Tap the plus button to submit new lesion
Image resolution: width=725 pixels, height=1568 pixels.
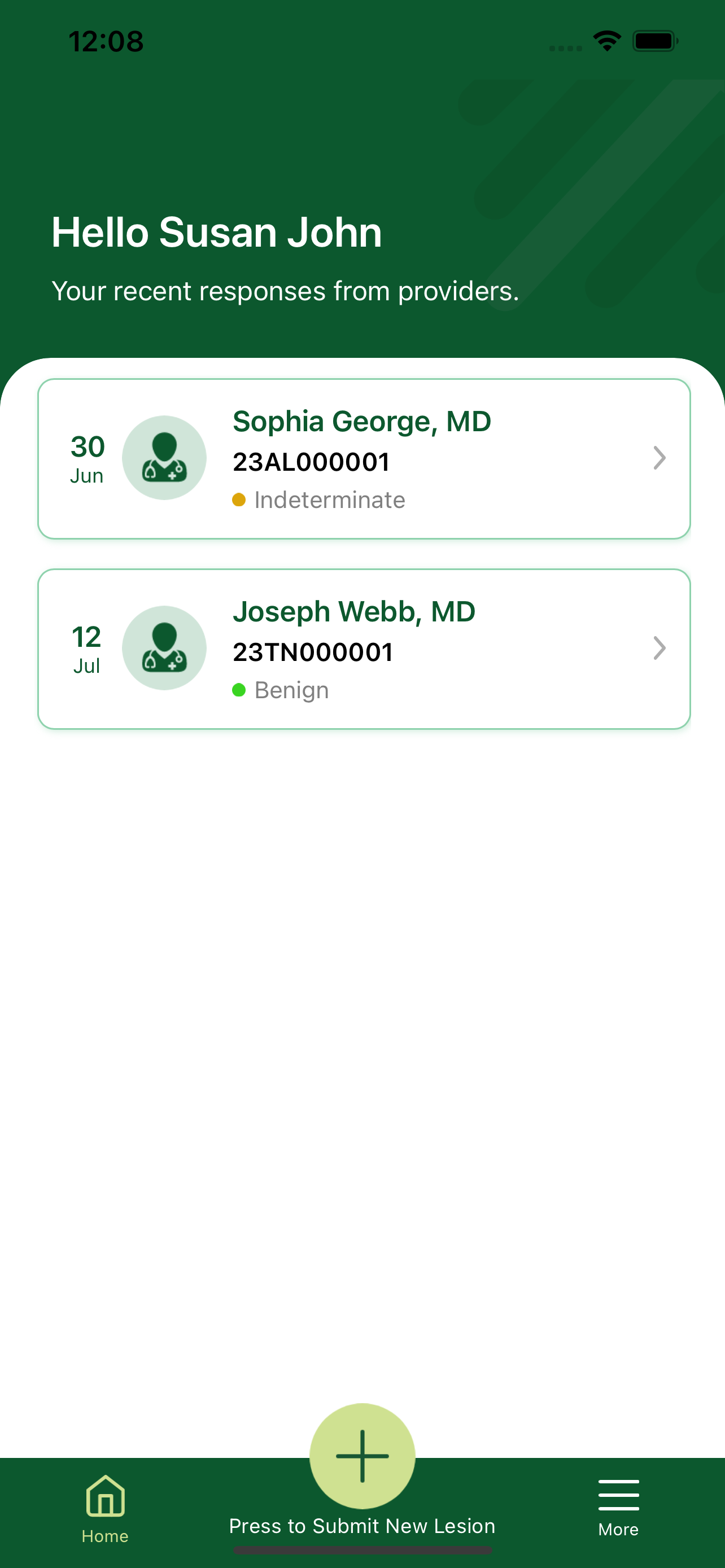click(x=362, y=1456)
